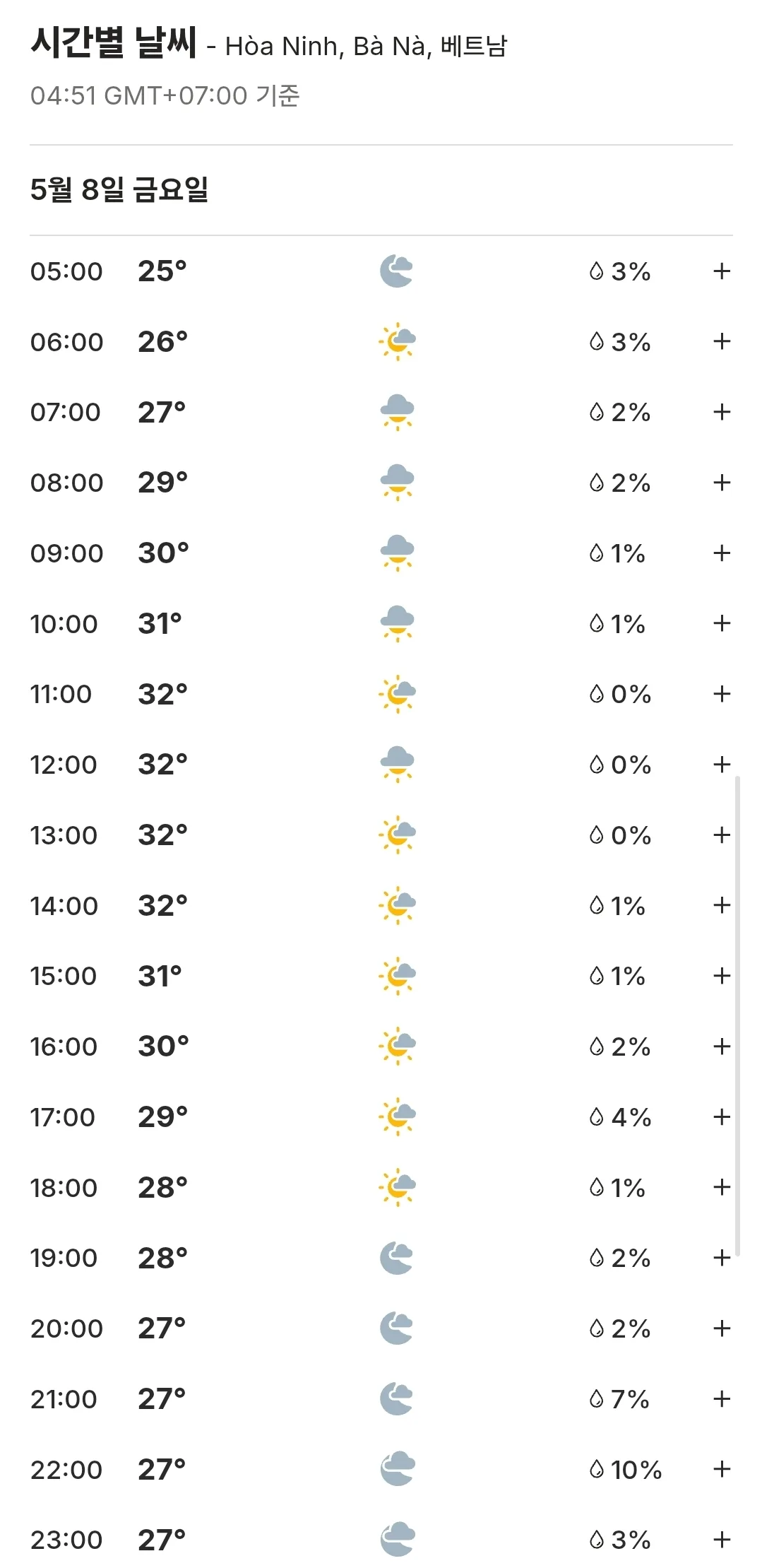Expand the 22:00 row with 10% rain
The width and height of the screenshot is (762, 1568).
(721, 1470)
